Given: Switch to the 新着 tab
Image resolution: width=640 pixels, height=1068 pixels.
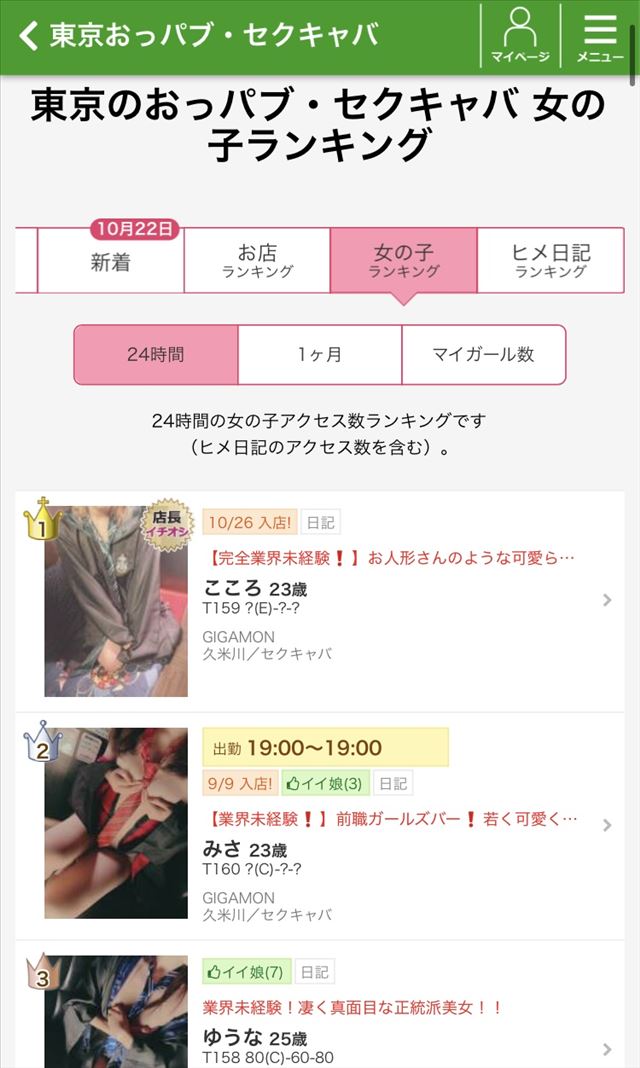Looking at the screenshot, I should [x=111, y=262].
